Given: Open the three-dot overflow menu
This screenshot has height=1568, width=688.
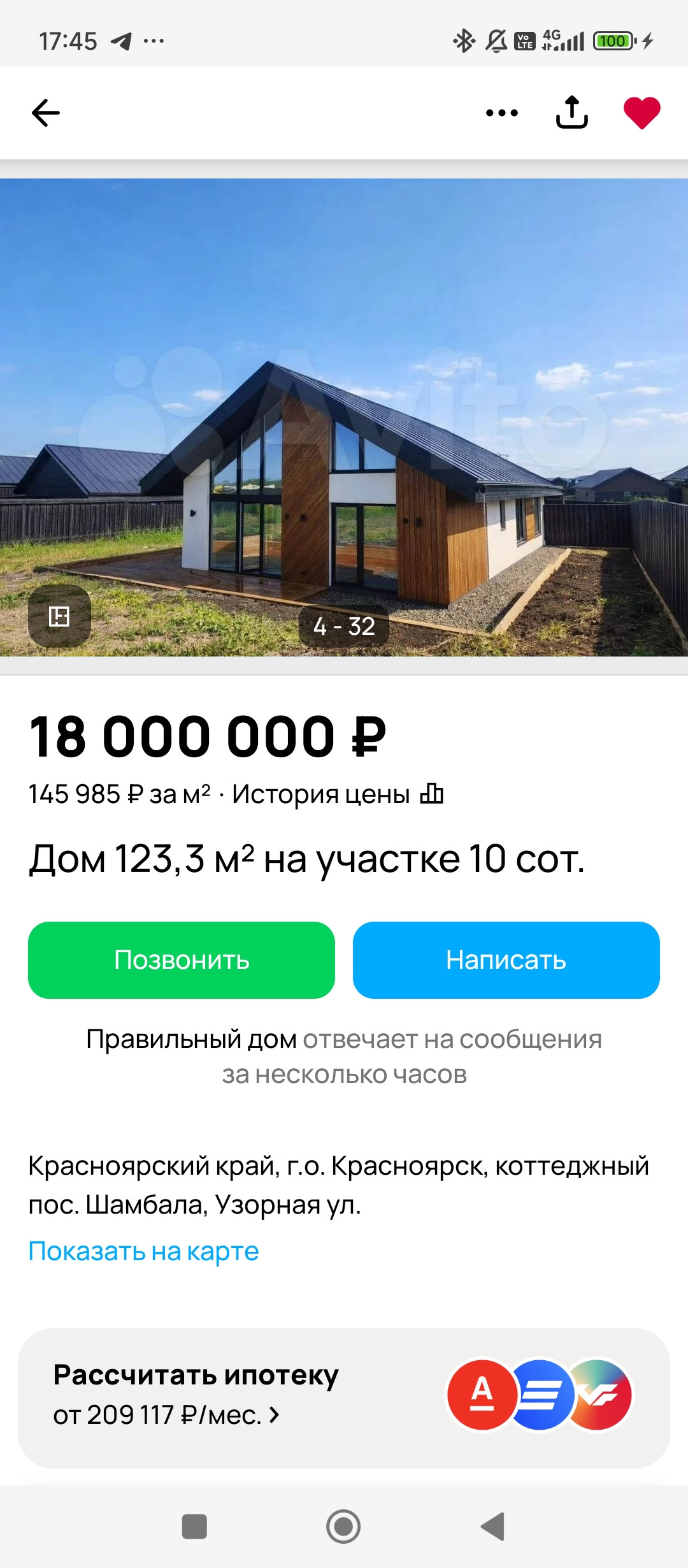Looking at the screenshot, I should (x=501, y=113).
